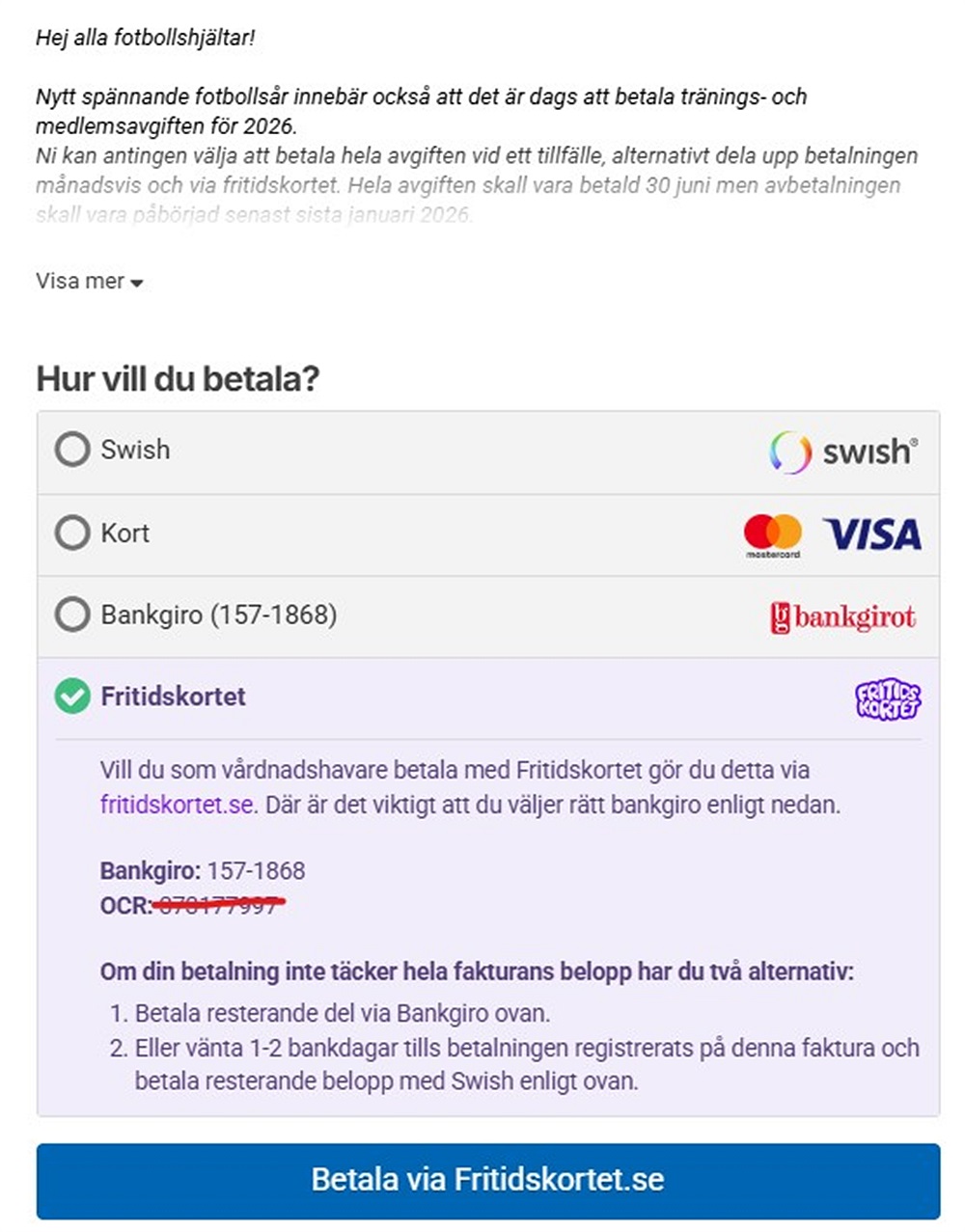Select Bankgiro (157-1868) payment option

(72, 615)
